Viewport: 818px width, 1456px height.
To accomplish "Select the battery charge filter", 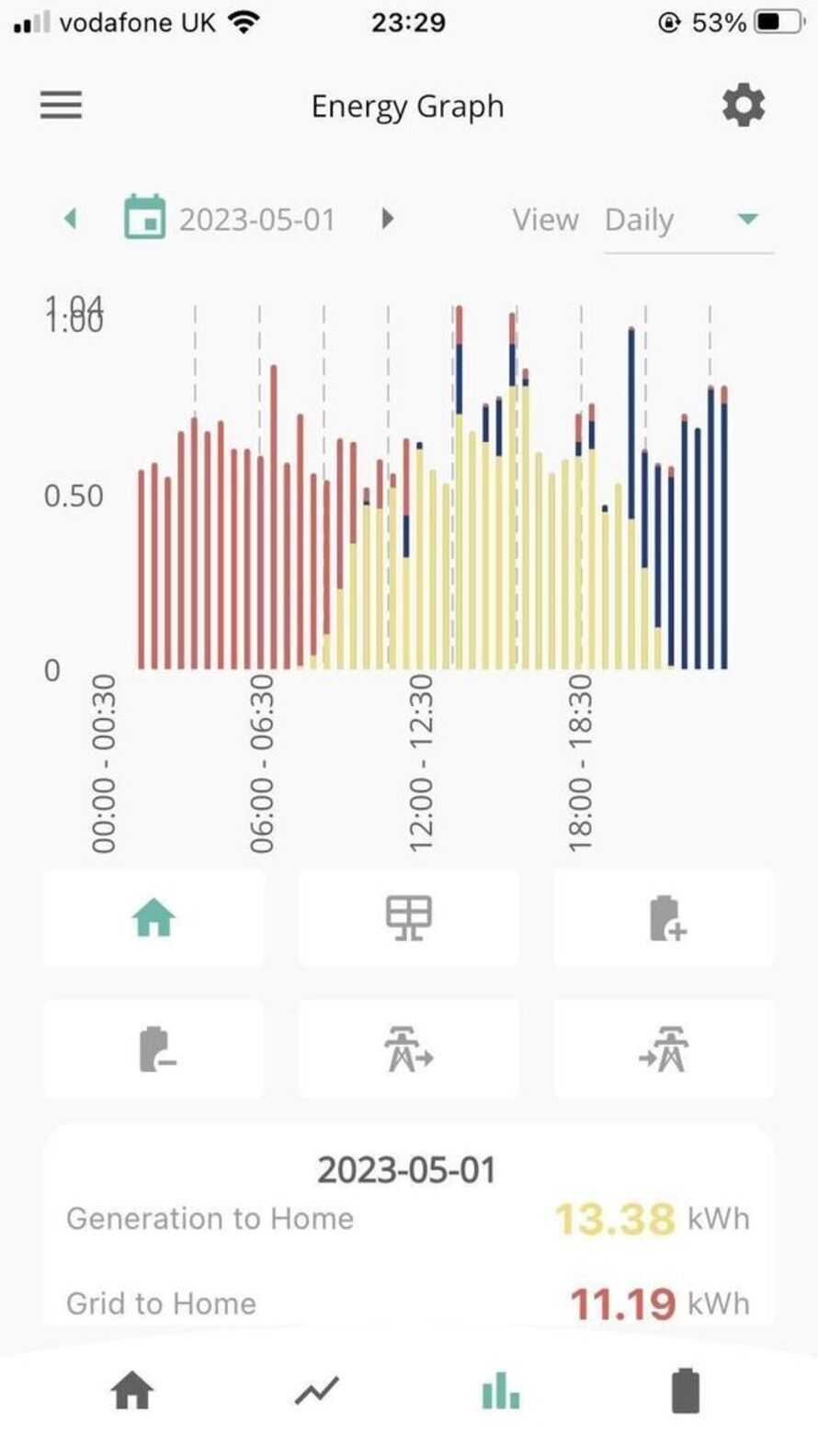I will coord(664,917).
